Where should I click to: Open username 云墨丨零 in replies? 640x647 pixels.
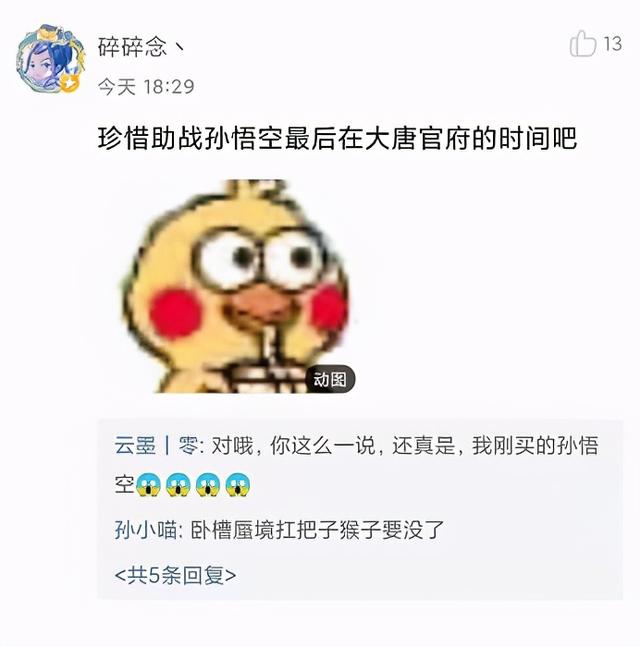pos(159,445)
